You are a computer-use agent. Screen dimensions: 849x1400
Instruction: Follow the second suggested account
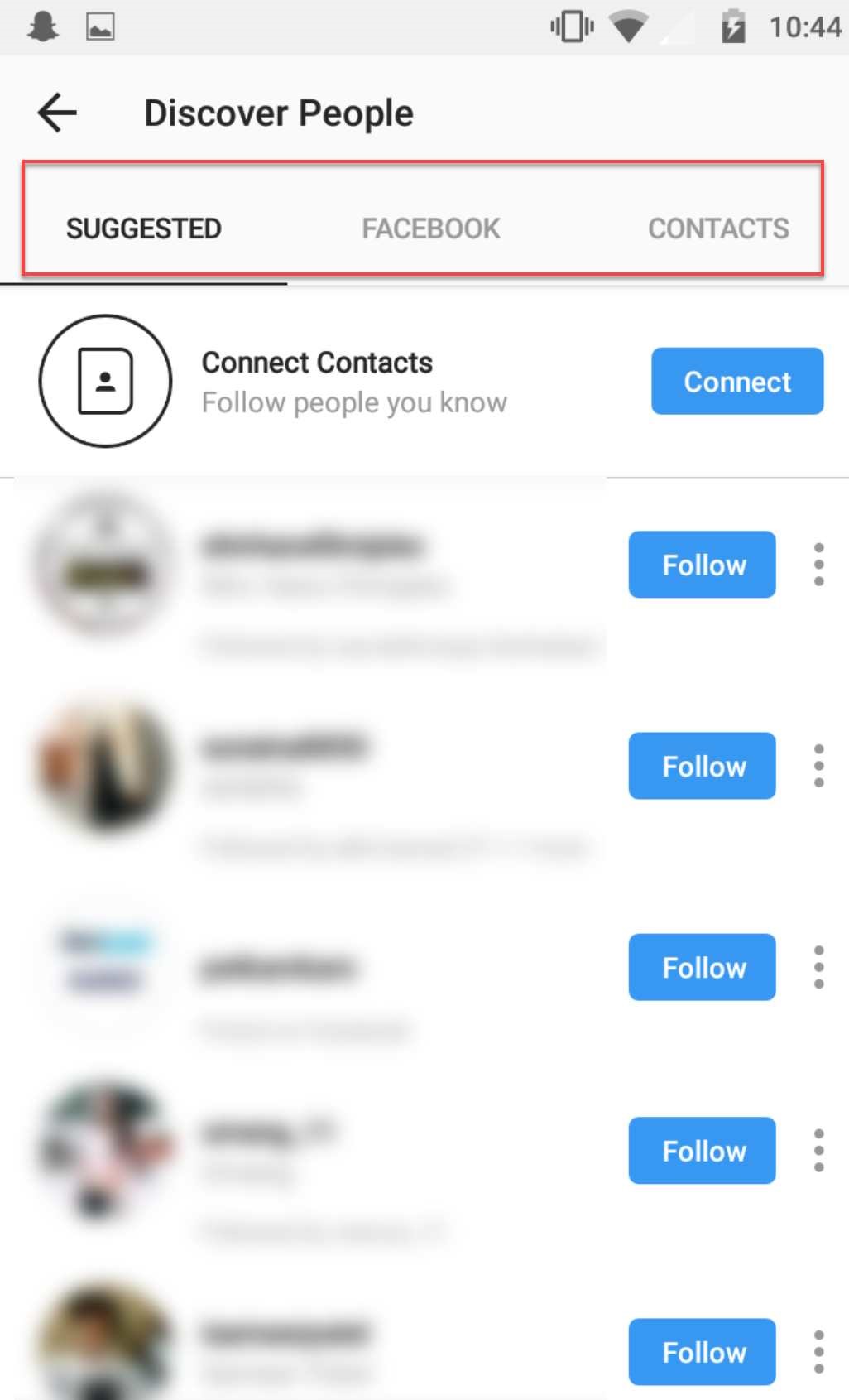tap(702, 766)
